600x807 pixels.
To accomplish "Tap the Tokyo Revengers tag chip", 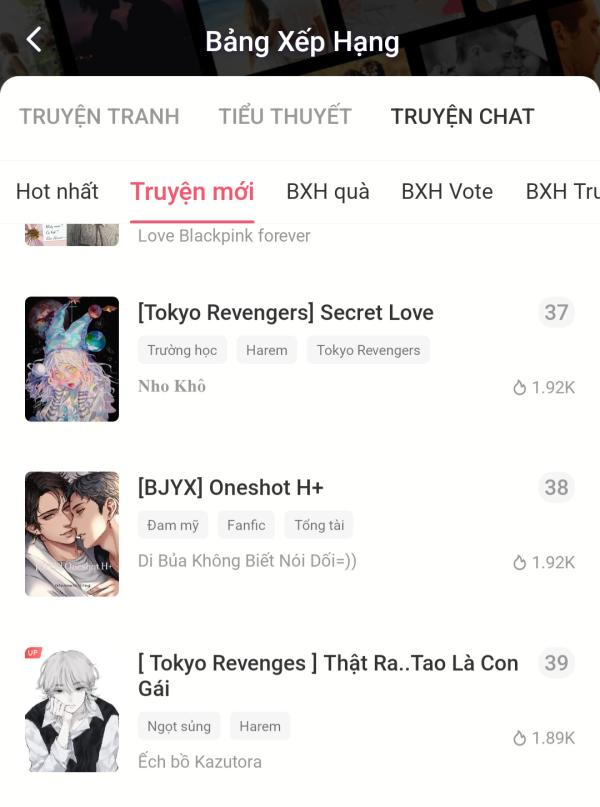I will 368,350.
